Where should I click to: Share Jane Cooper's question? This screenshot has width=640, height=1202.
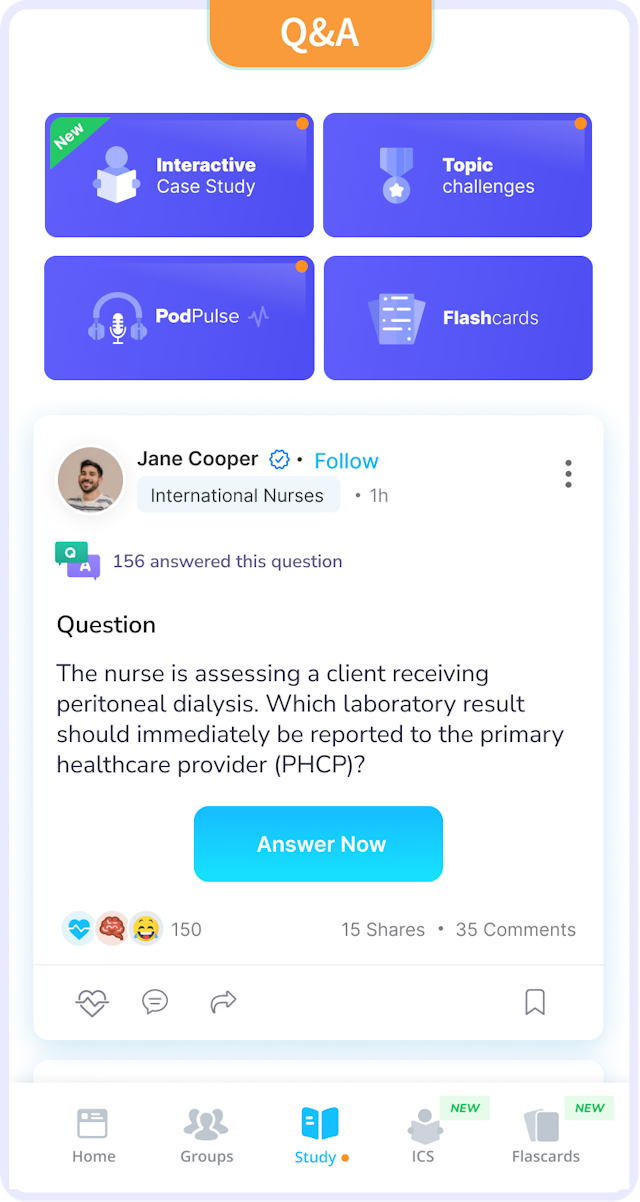coord(223,1002)
